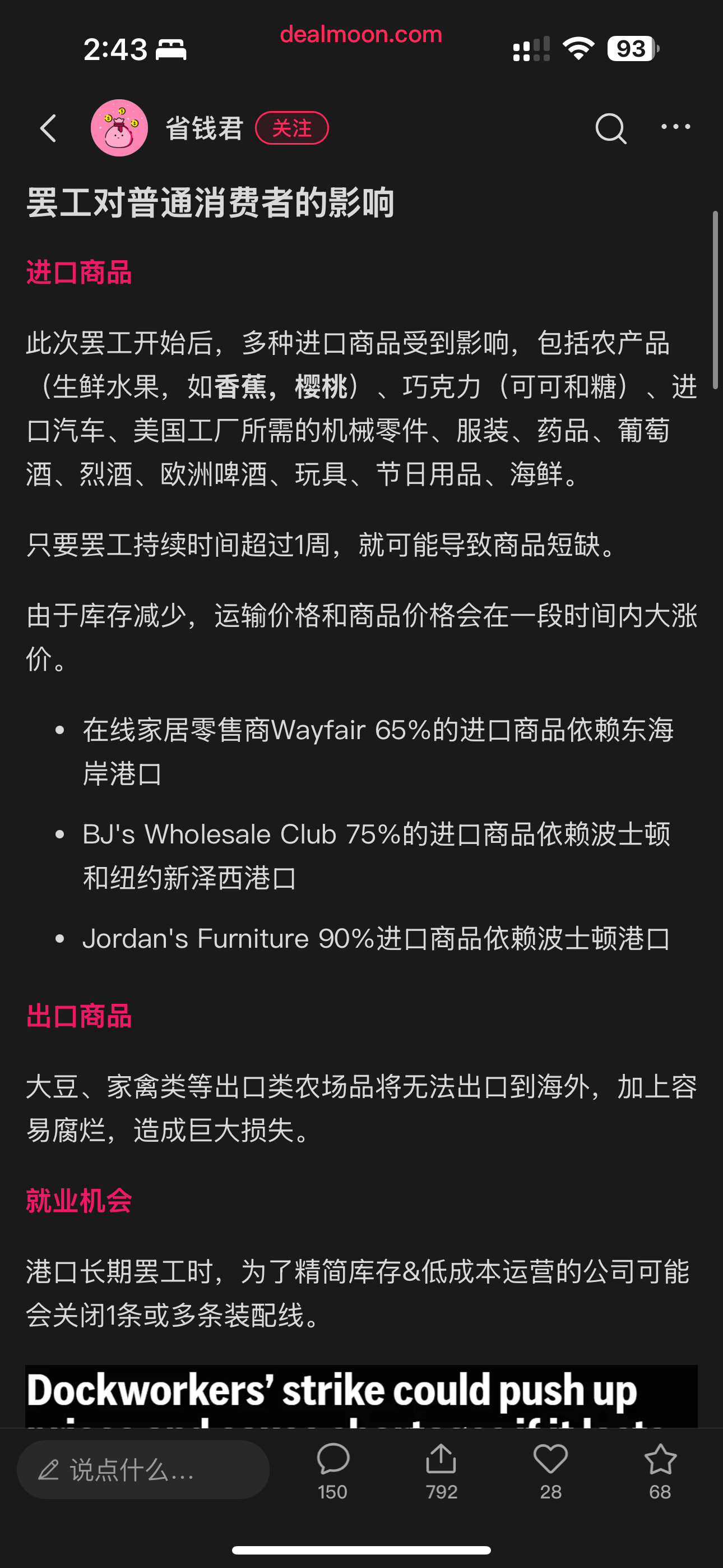Share this article

tap(441, 1470)
